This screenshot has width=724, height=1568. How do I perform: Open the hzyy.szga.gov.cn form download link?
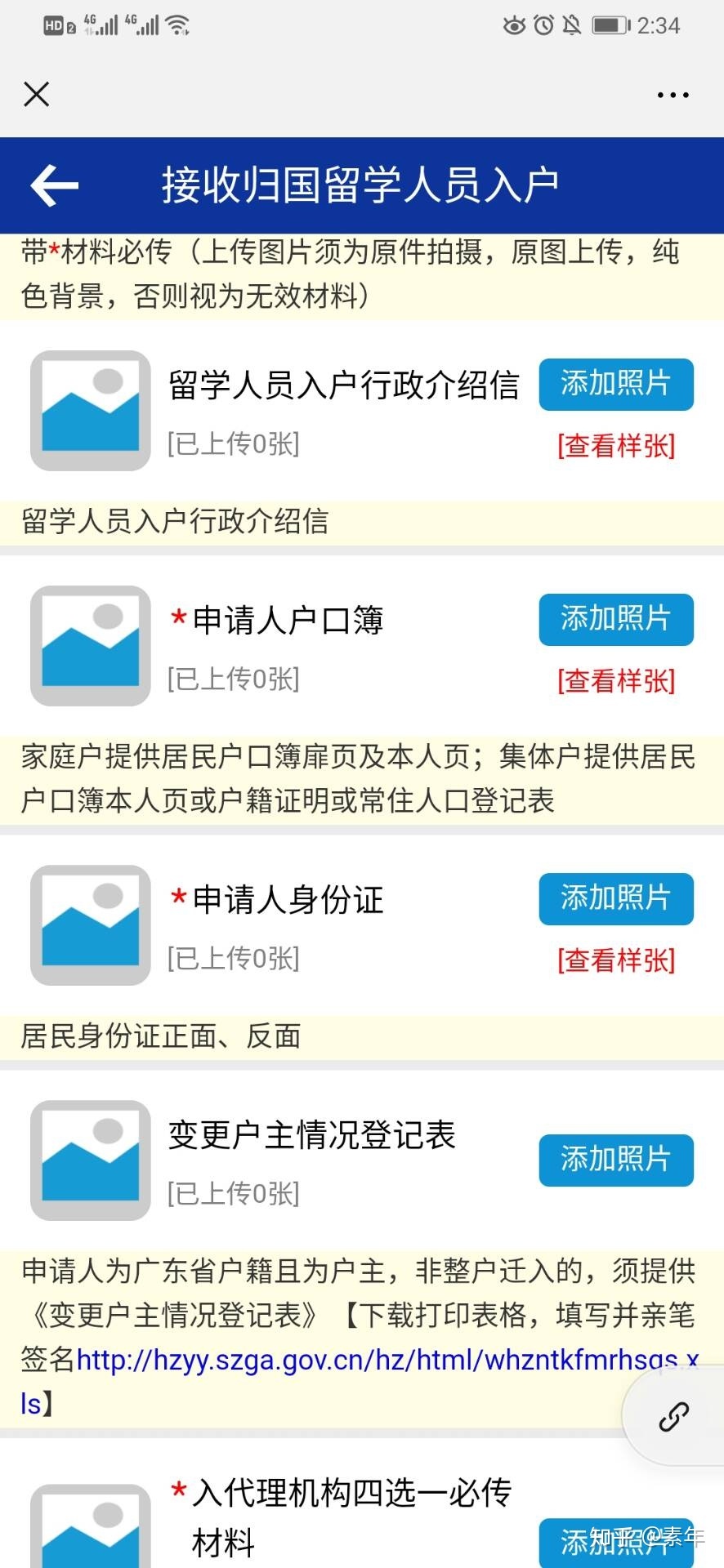pos(360,1382)
